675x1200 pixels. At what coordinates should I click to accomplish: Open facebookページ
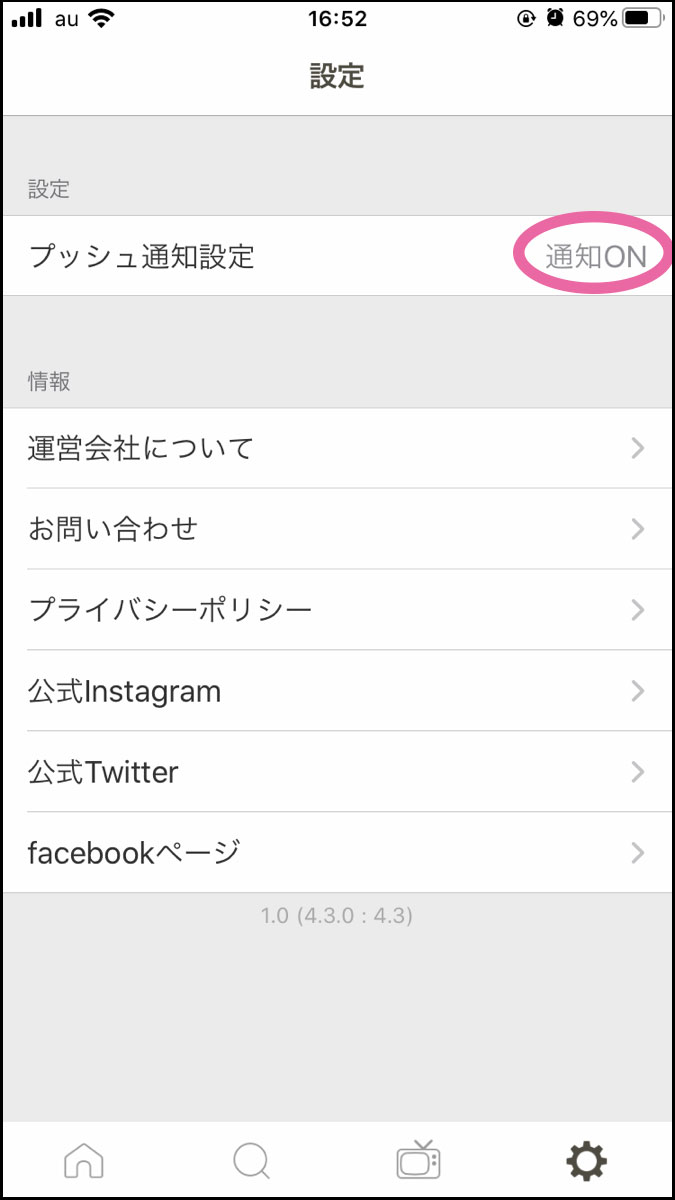(x=337, y=853)
